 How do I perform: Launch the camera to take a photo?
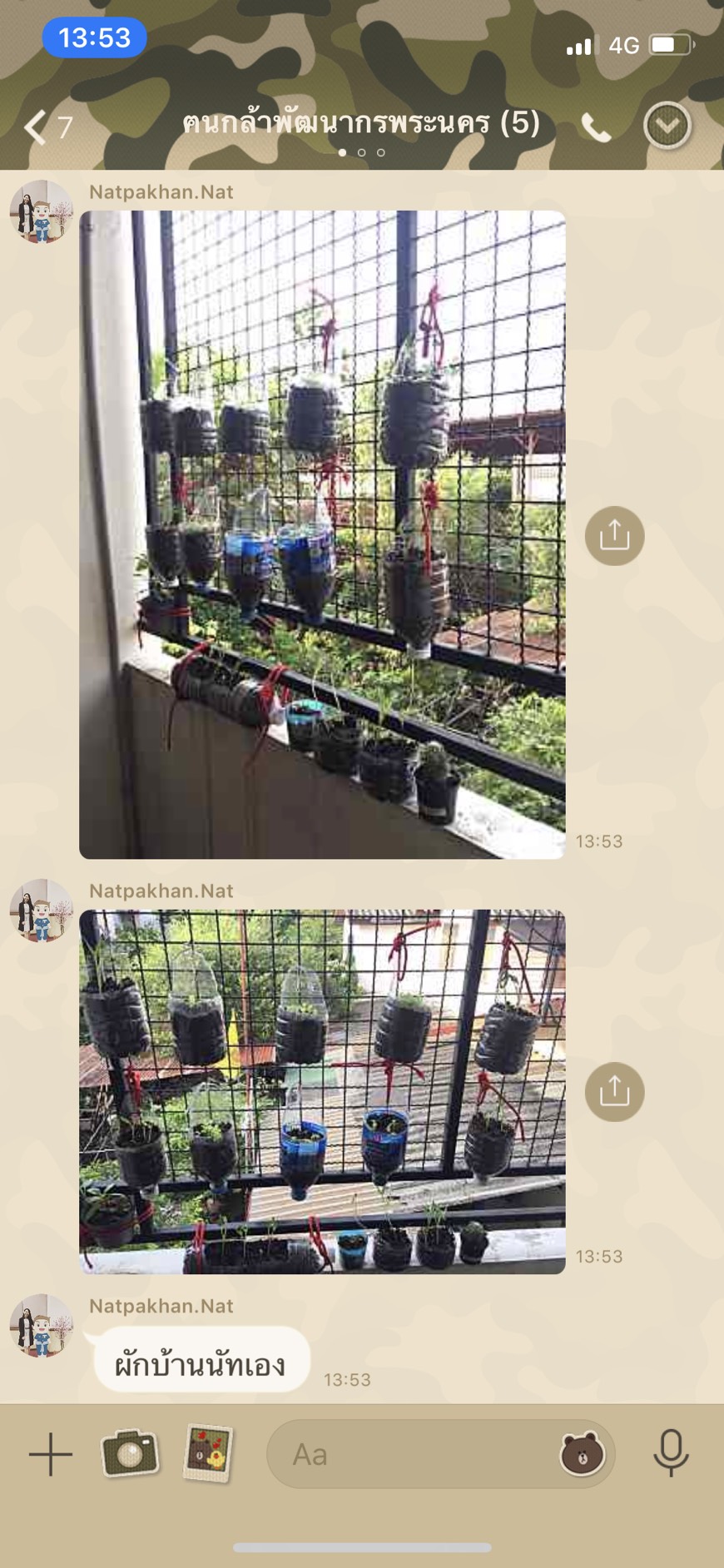click(130, 1453)
